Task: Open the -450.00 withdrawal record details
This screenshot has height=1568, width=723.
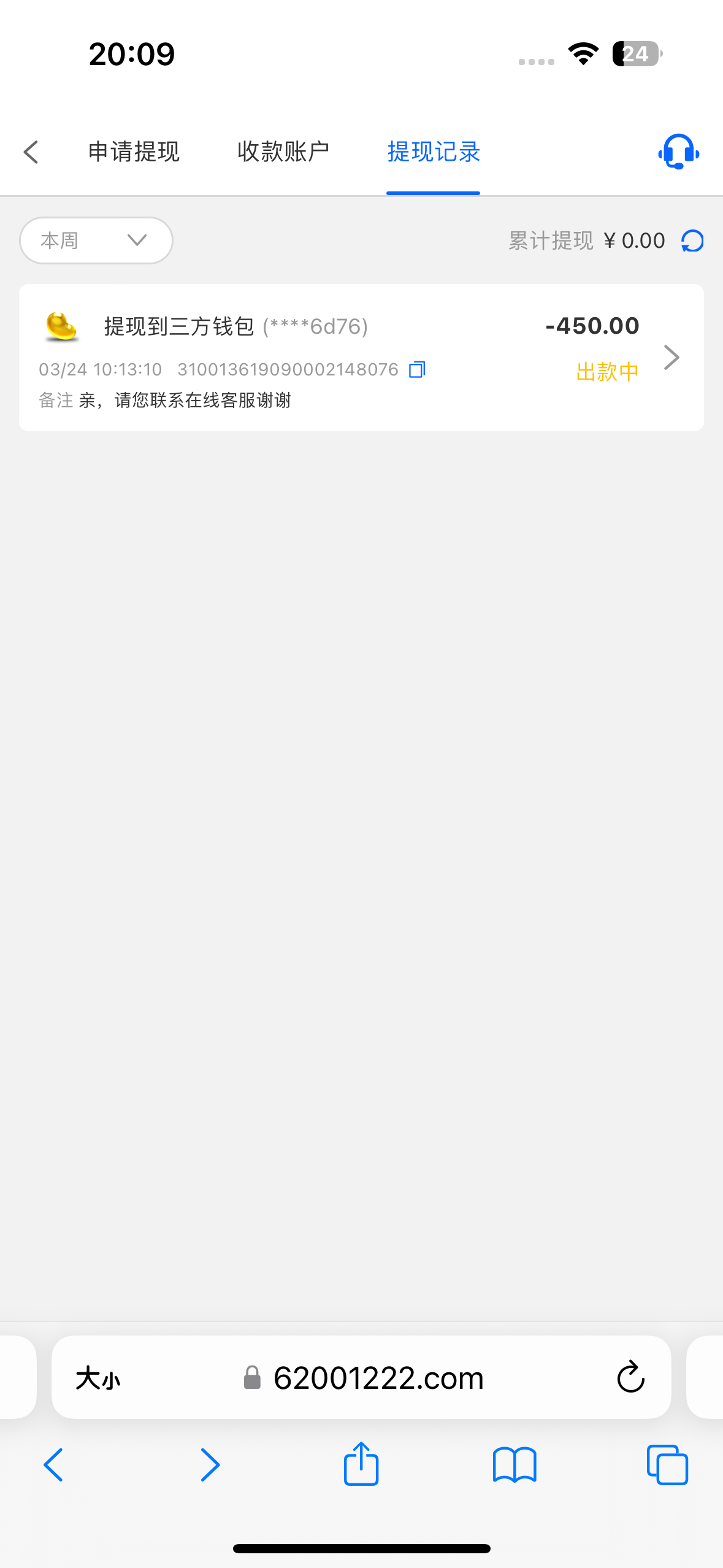Action: click(361, 358)
